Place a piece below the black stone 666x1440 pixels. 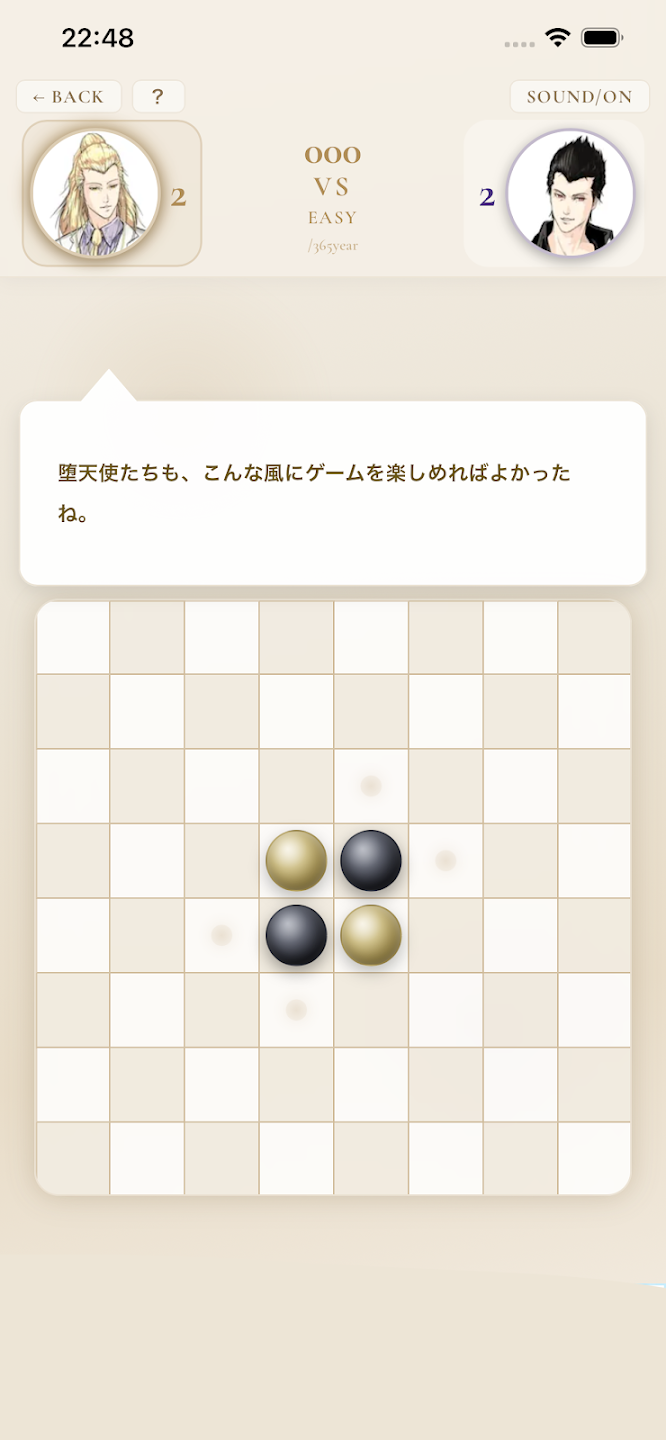pos(296,1010)
